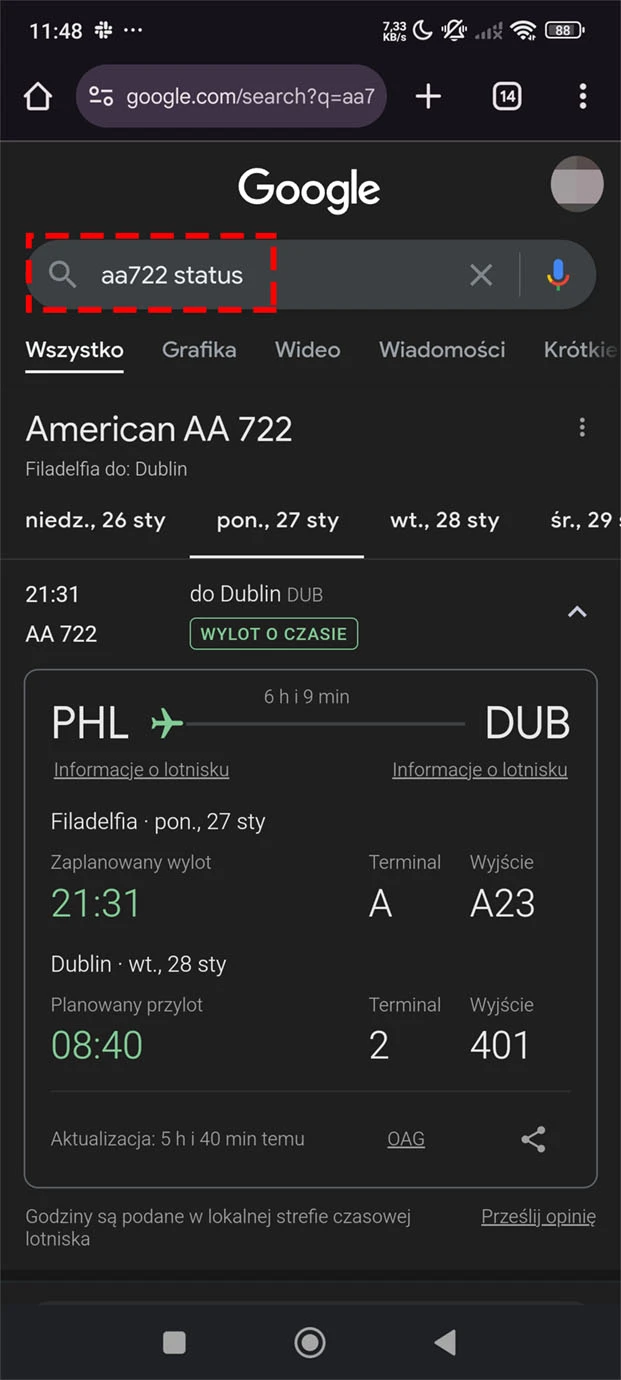Select the date niedz., 26 sty
This screenshot has height=1380, width=621.
click(x=95, y=521)
